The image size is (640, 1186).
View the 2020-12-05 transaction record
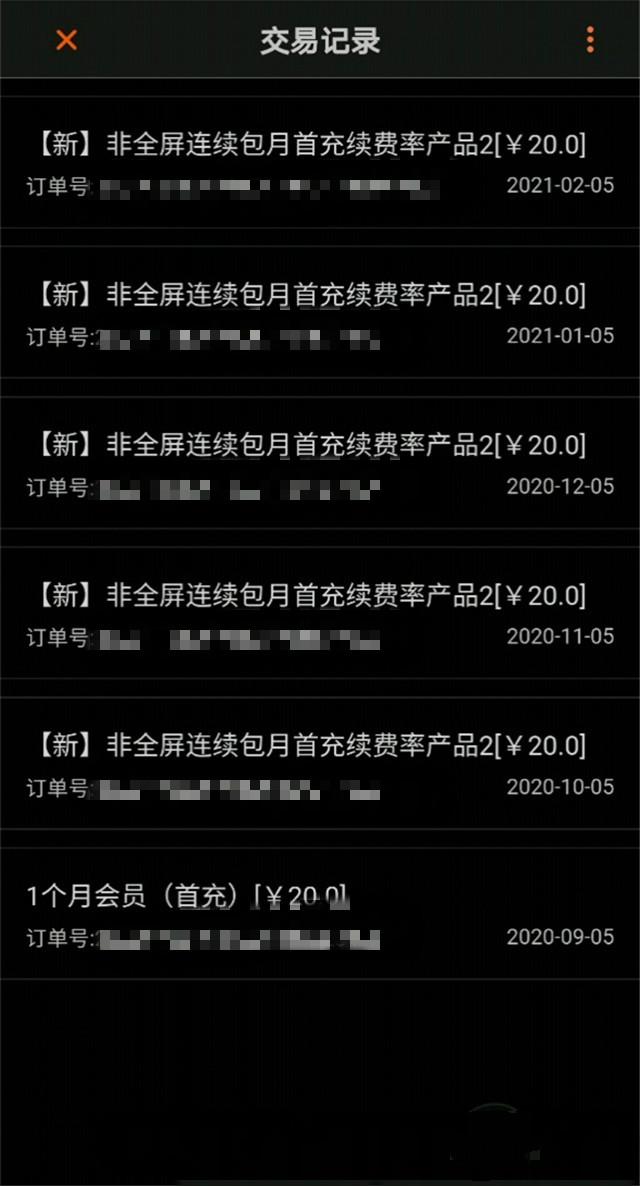tap(320, 463)
